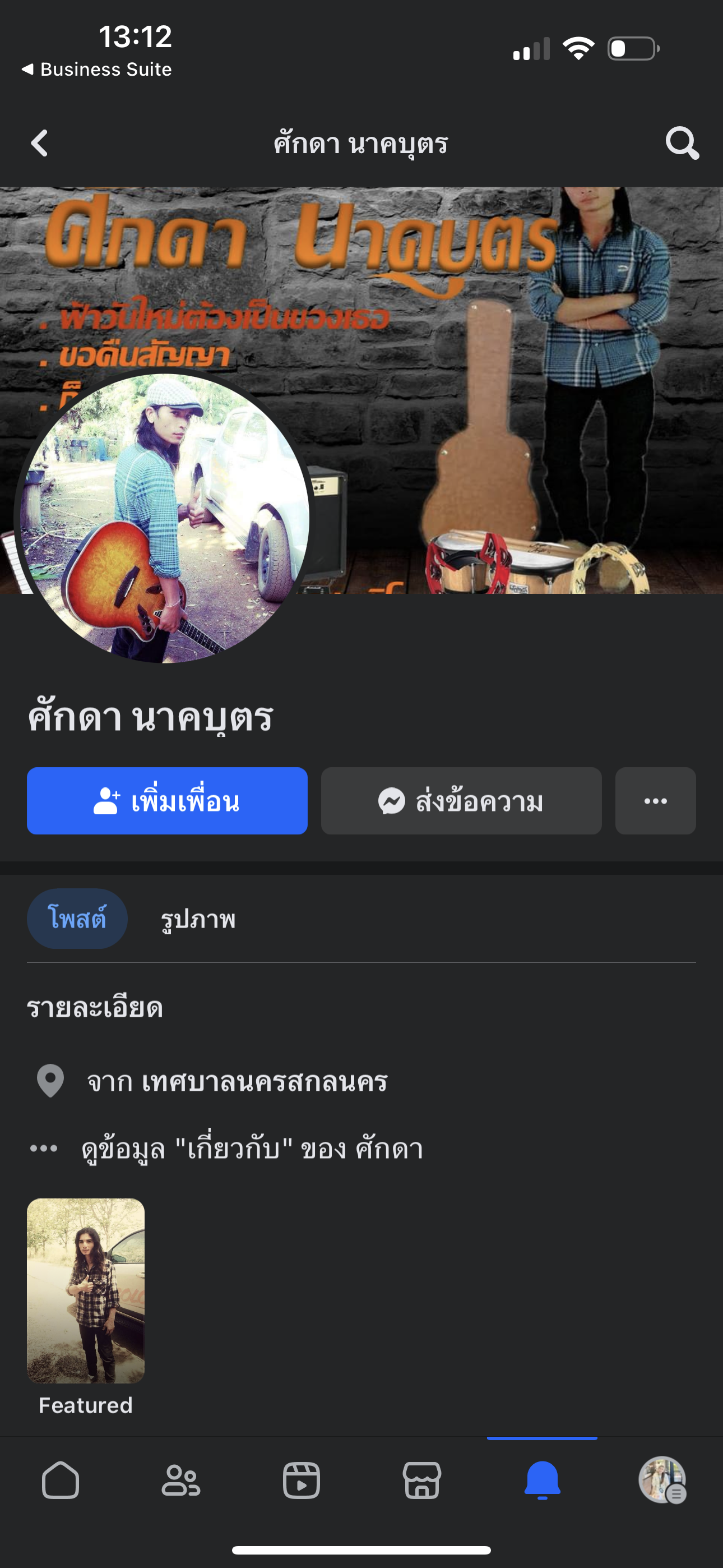Open the Marketplace tab
This screenshot has height=1568, width=723.
(x=421, y=1481)
